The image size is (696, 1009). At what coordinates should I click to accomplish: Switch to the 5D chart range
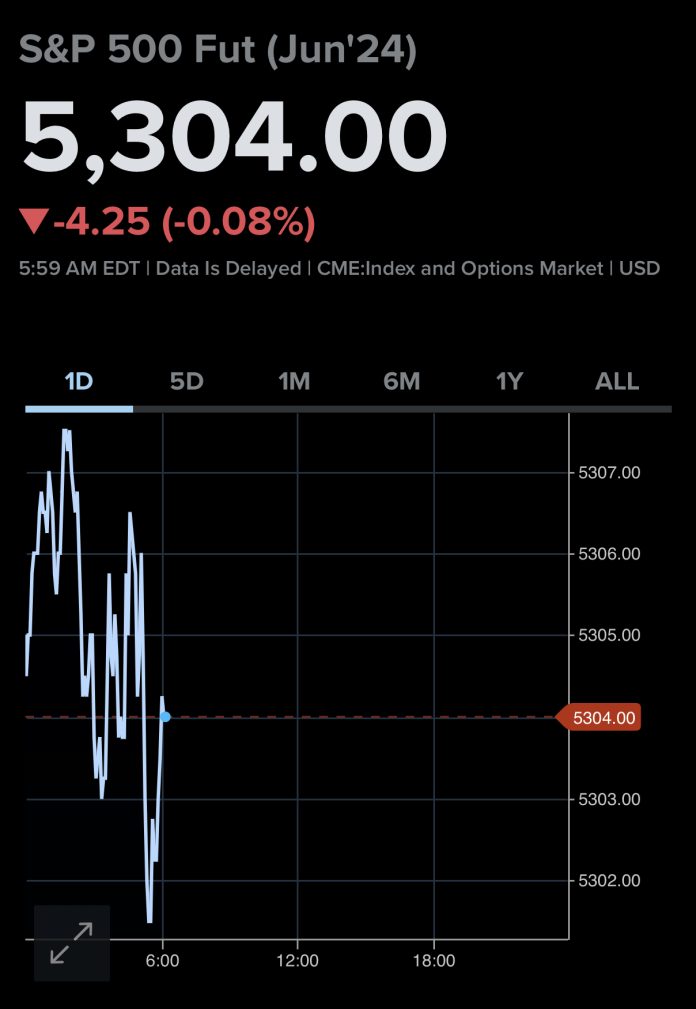186,381
